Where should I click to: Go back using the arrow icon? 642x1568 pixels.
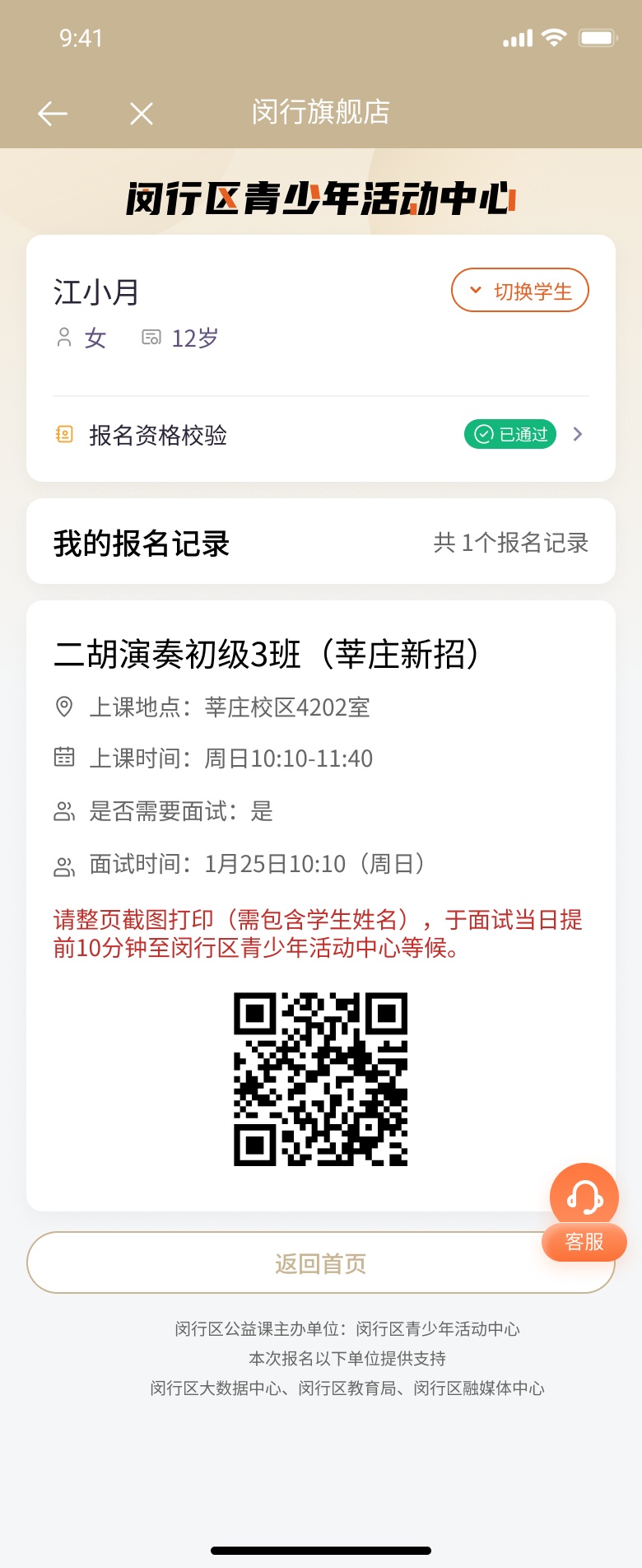(53, 114)
